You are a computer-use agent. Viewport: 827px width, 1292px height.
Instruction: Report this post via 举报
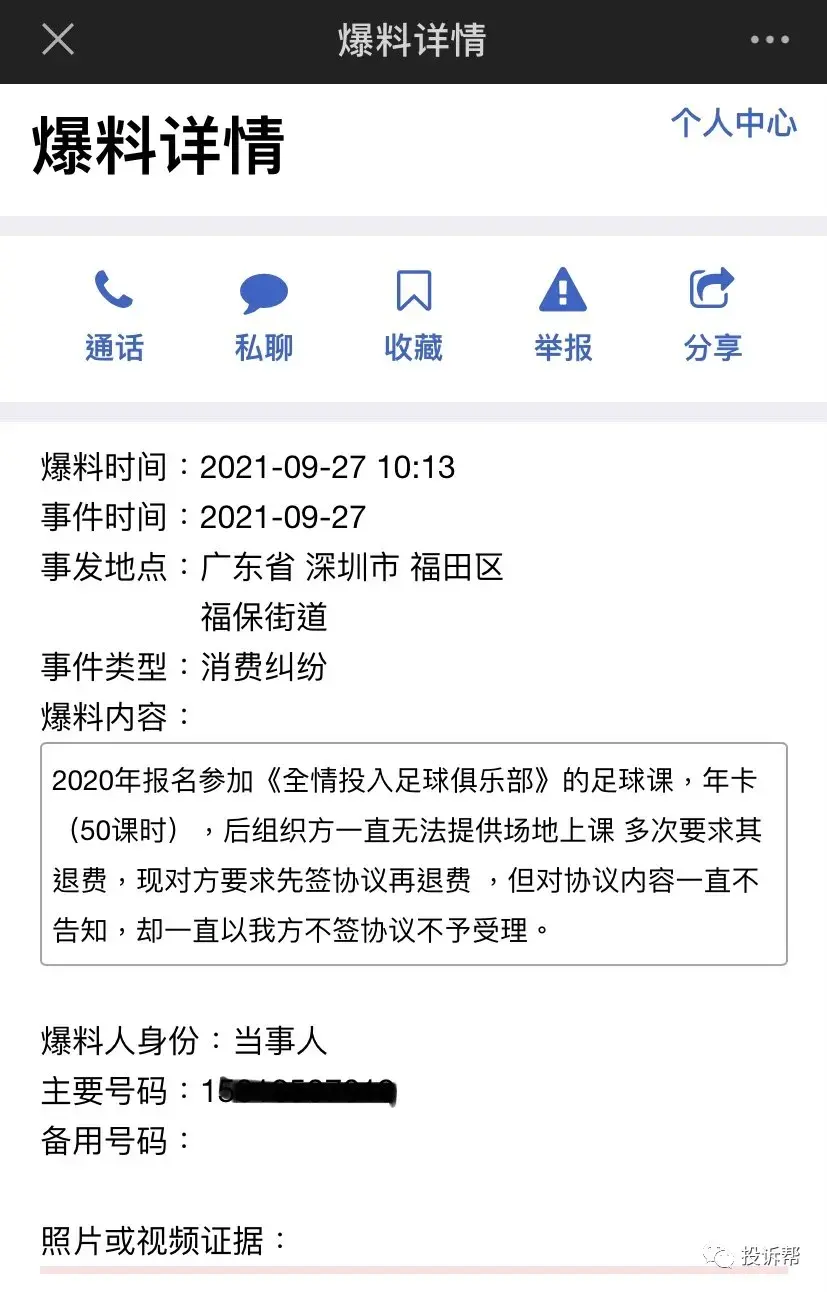[x=563, y=313]
